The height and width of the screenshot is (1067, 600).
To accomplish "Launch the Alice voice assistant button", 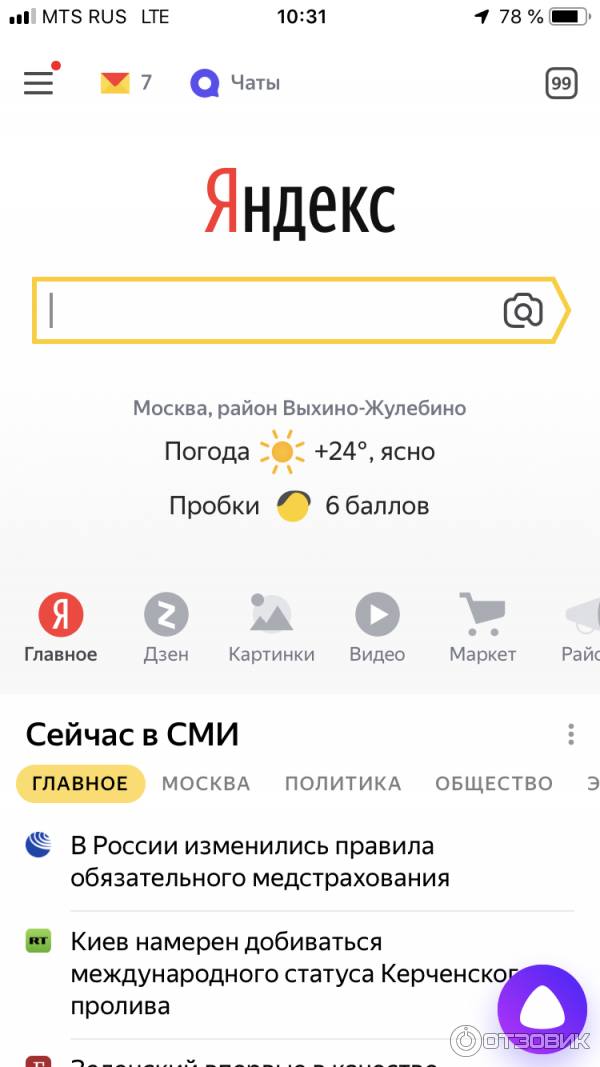I will click(x=543, y=1010).
